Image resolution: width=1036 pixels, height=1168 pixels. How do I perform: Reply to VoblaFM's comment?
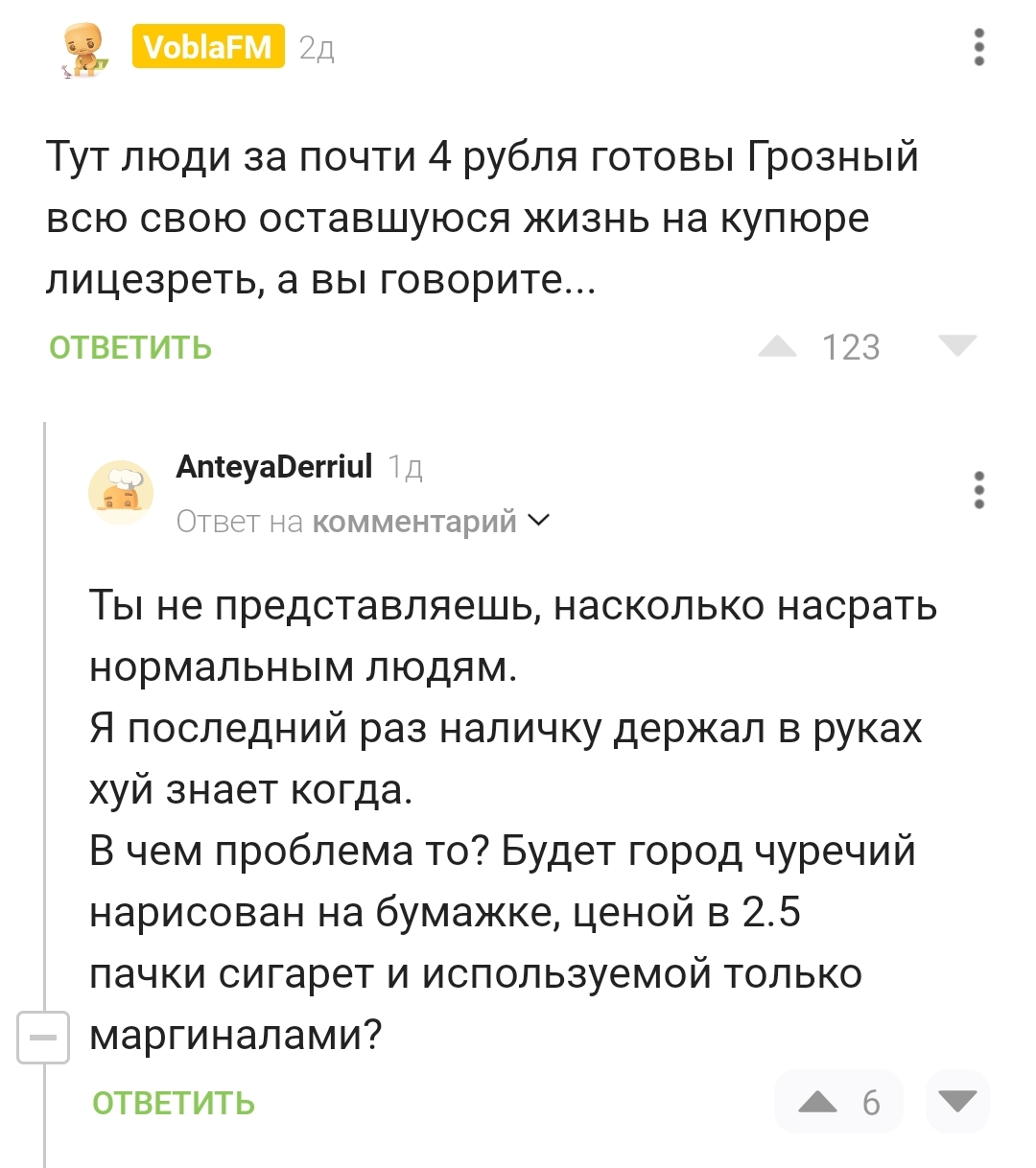pos(130,347)
